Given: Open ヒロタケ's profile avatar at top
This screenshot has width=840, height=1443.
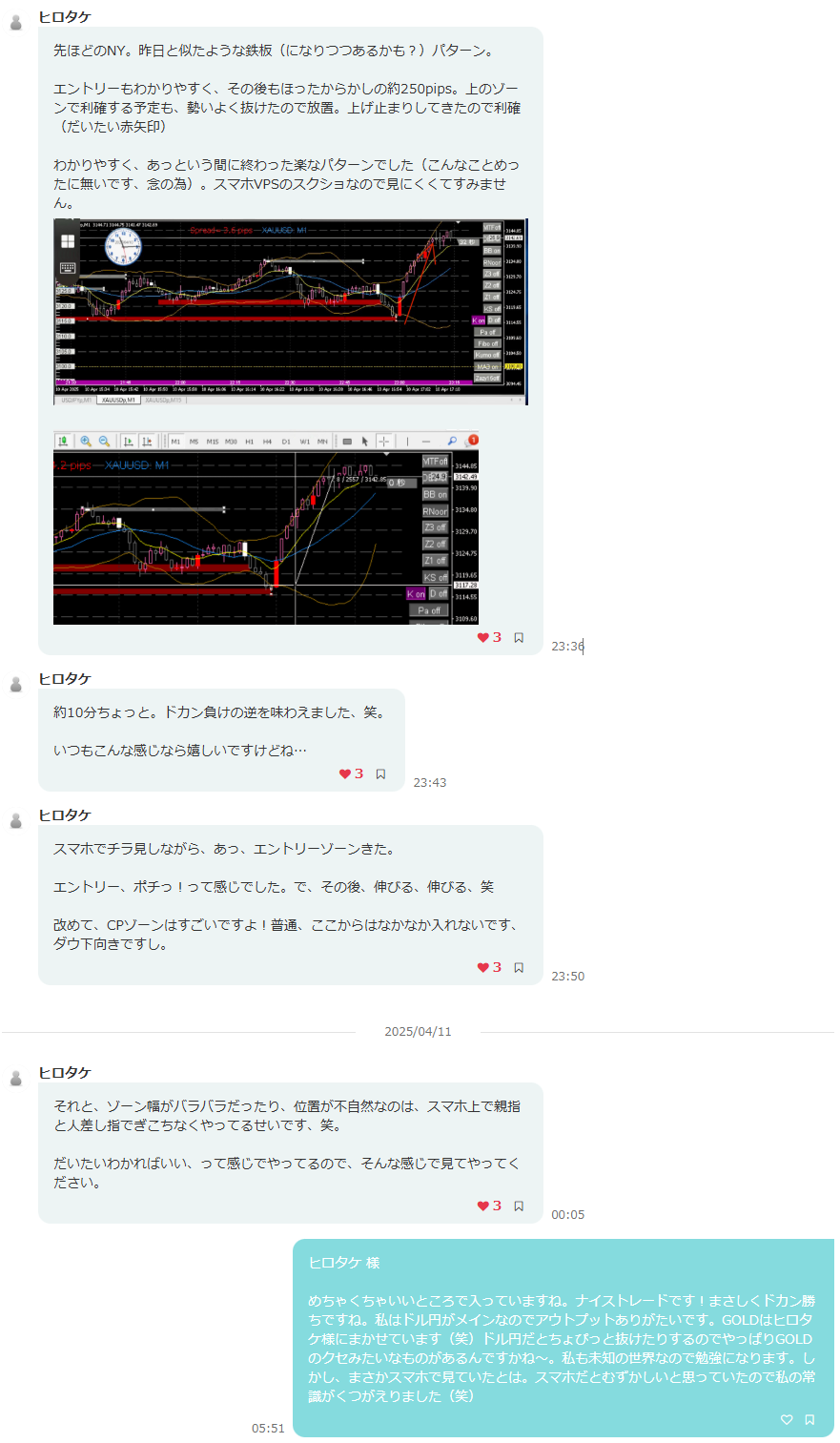Looking at the screenshot, I should coord(16,23).
